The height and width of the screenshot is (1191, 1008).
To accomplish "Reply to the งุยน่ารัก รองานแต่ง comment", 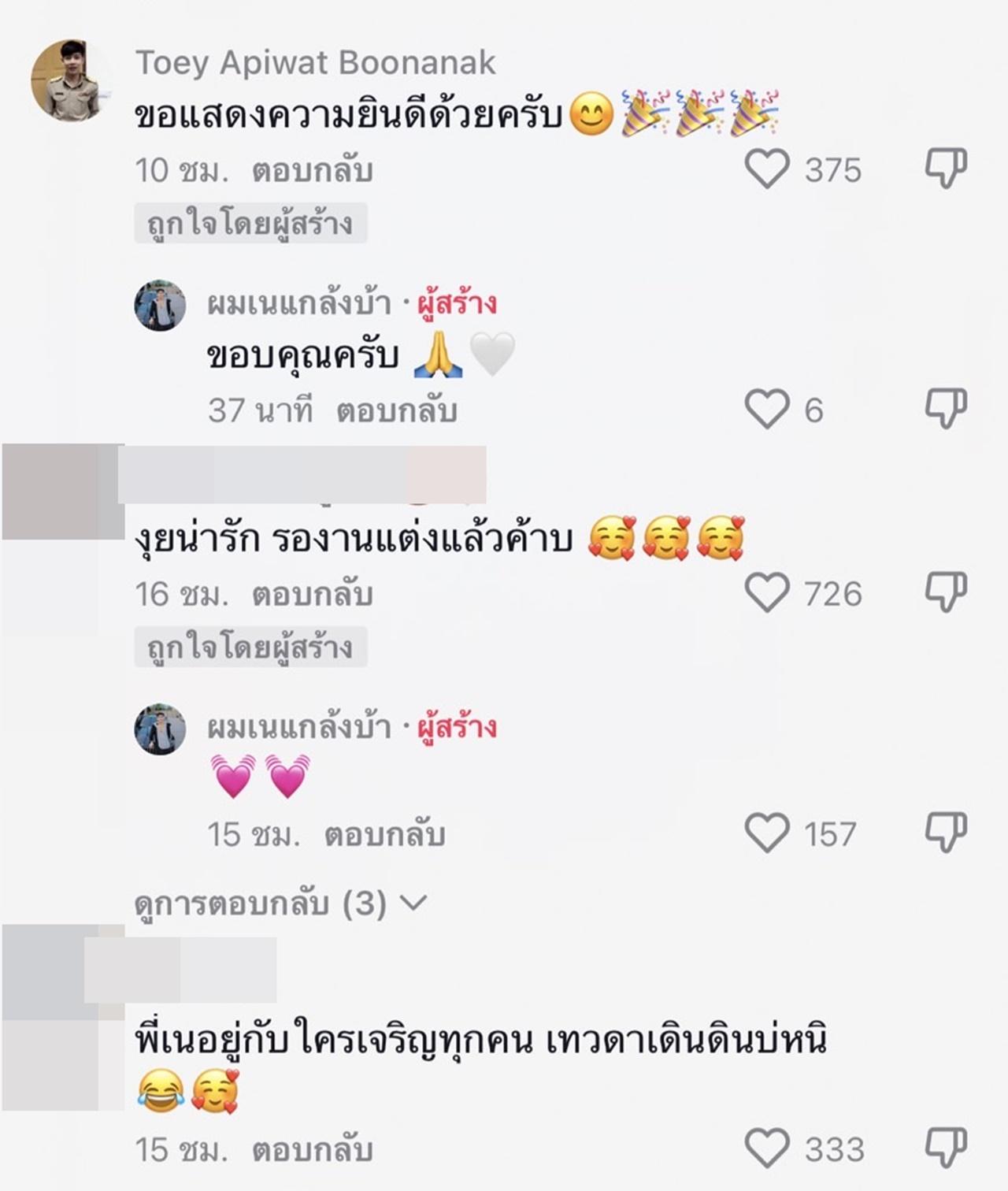I will 312,595.
